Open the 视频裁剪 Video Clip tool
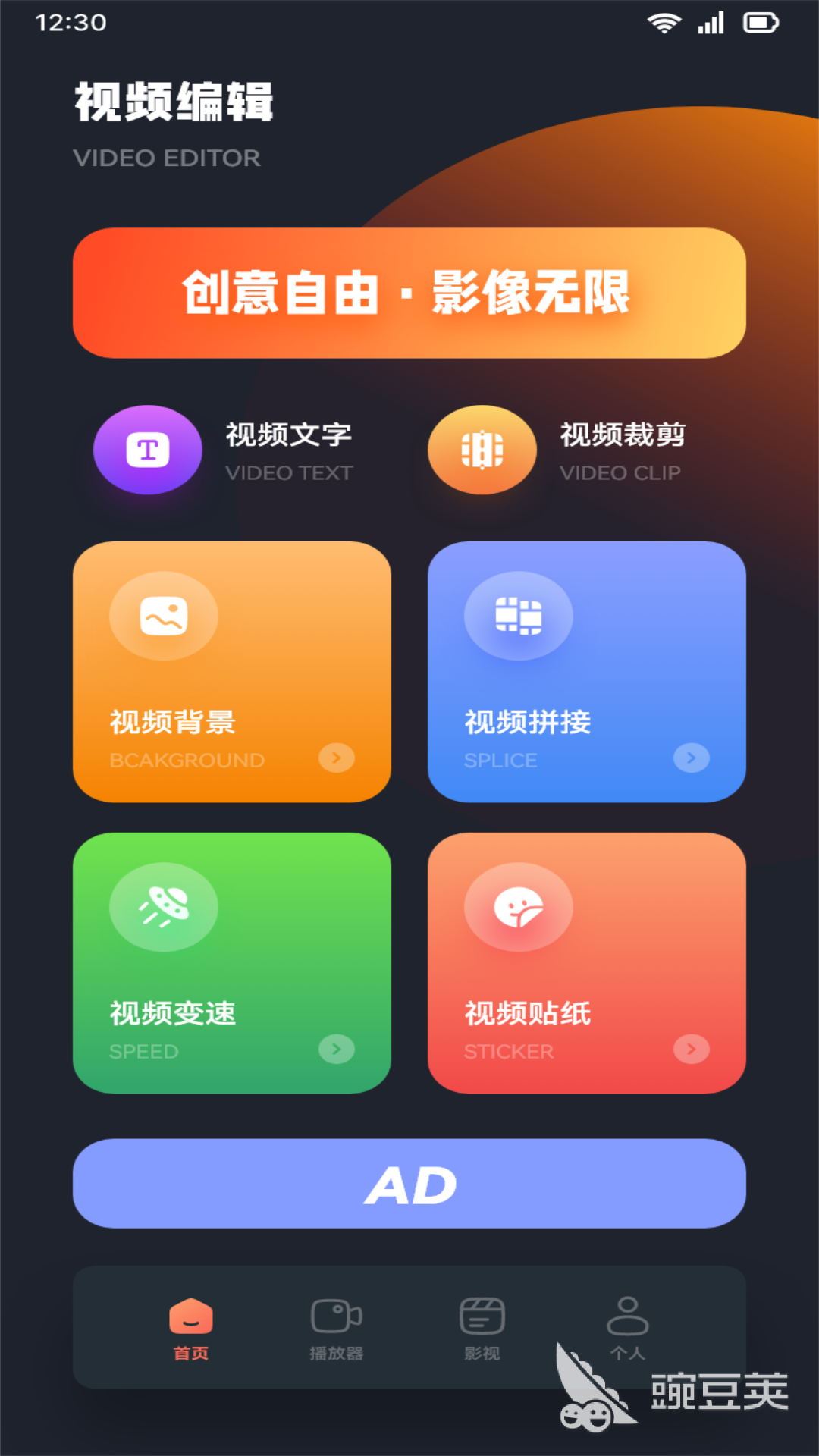 [x=482, y=450]
